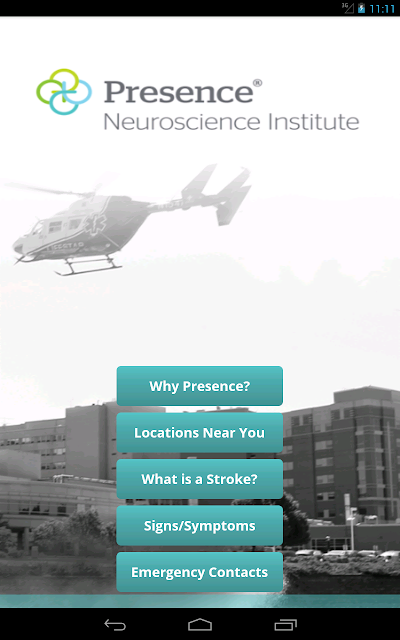Open Emergency Contacts
The image size is (400, 640).
click(x=200, y=572)
